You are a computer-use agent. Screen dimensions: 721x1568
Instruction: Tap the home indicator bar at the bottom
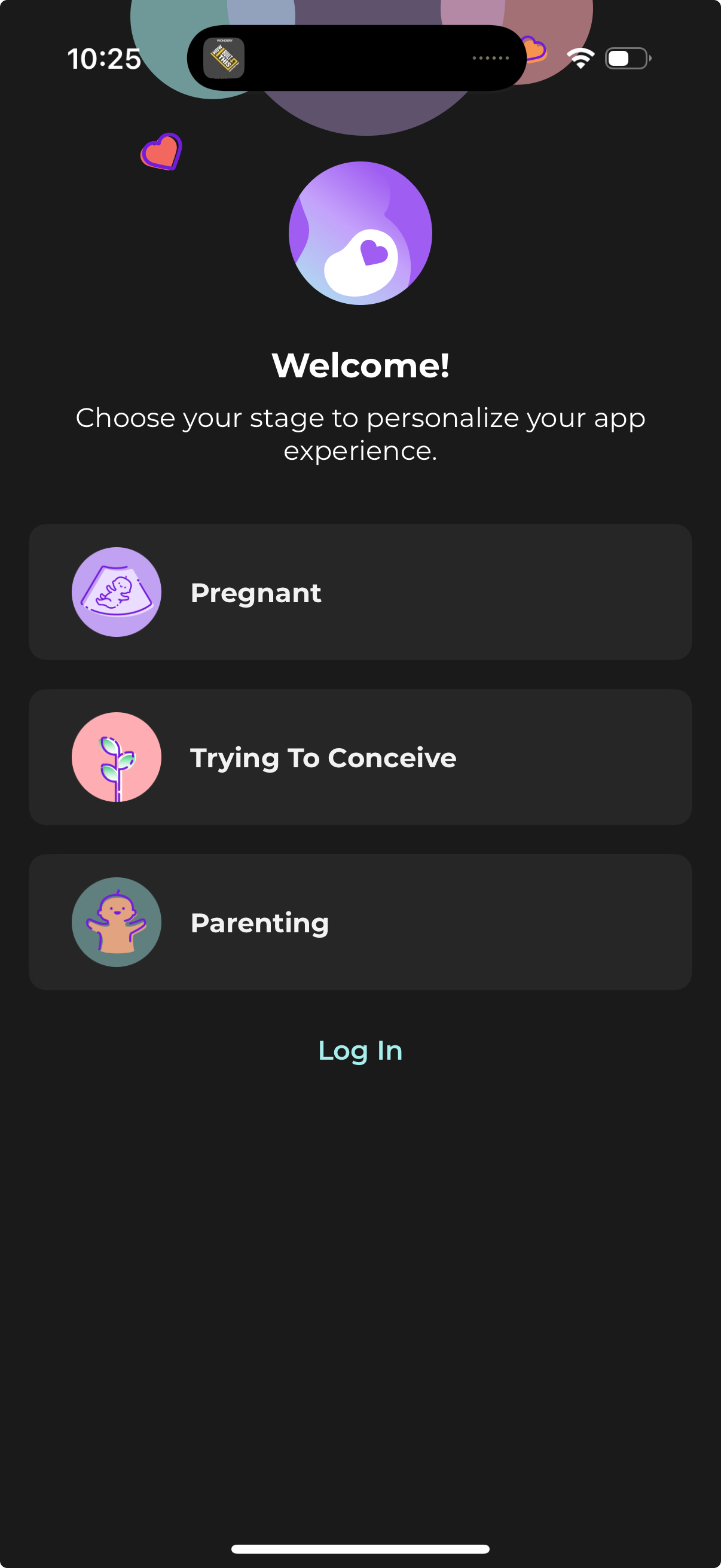(360, 1550)
